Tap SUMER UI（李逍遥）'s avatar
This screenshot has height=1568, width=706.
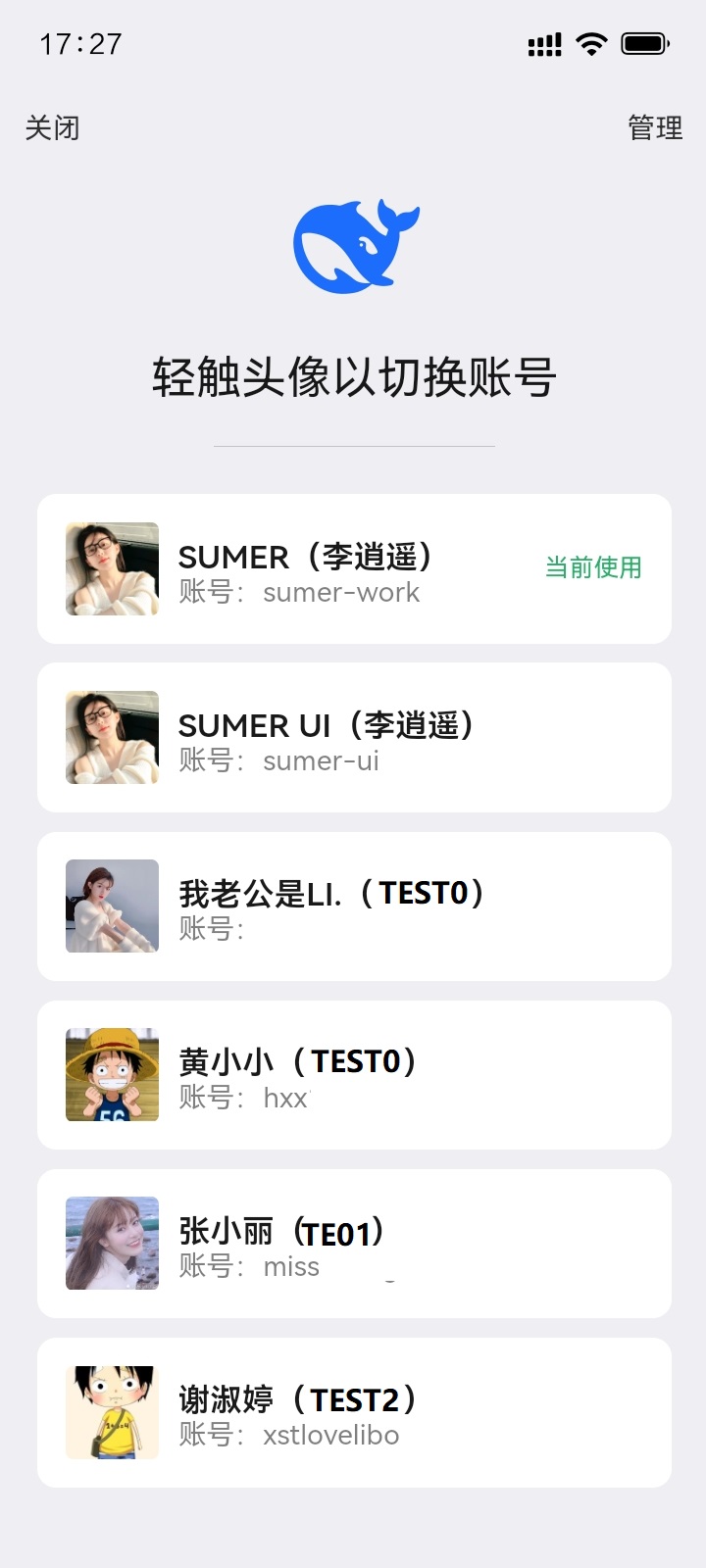[x=111, y=737]
